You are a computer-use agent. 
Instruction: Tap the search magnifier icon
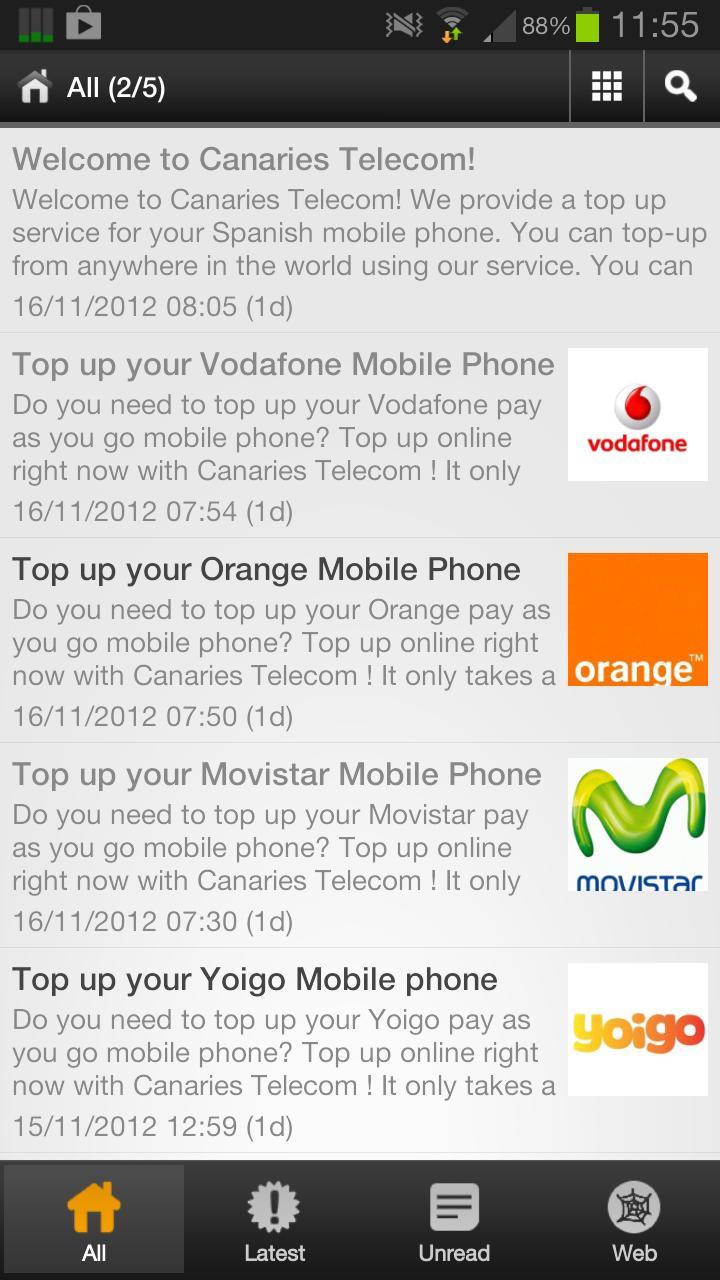click(x=681, y=87)
